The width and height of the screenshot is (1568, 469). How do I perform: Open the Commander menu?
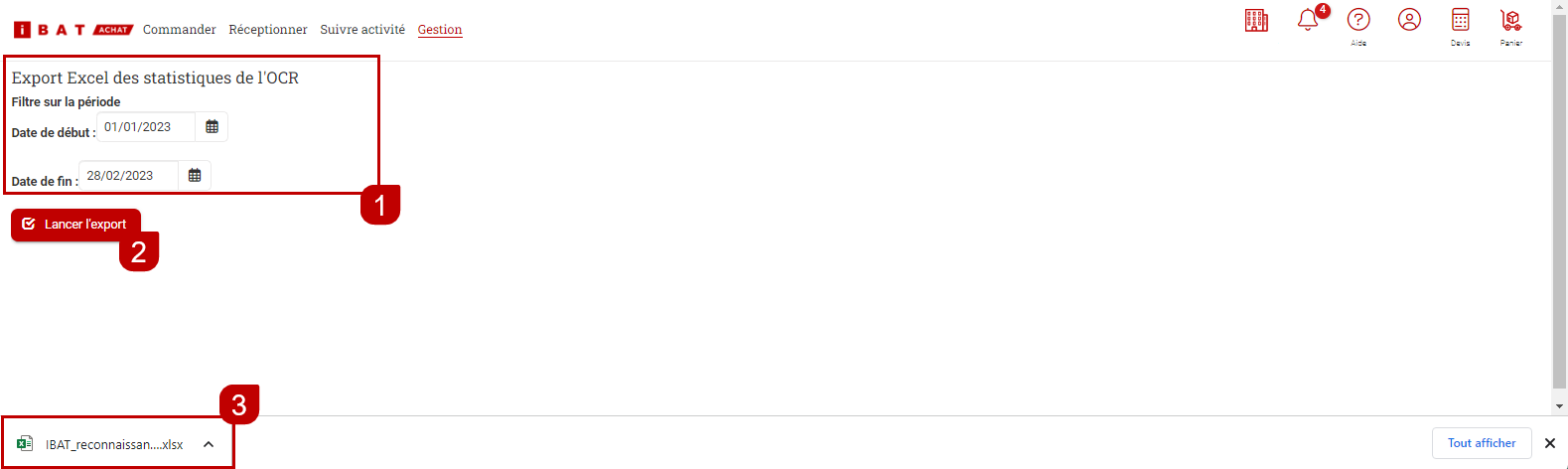coord(179,30)
